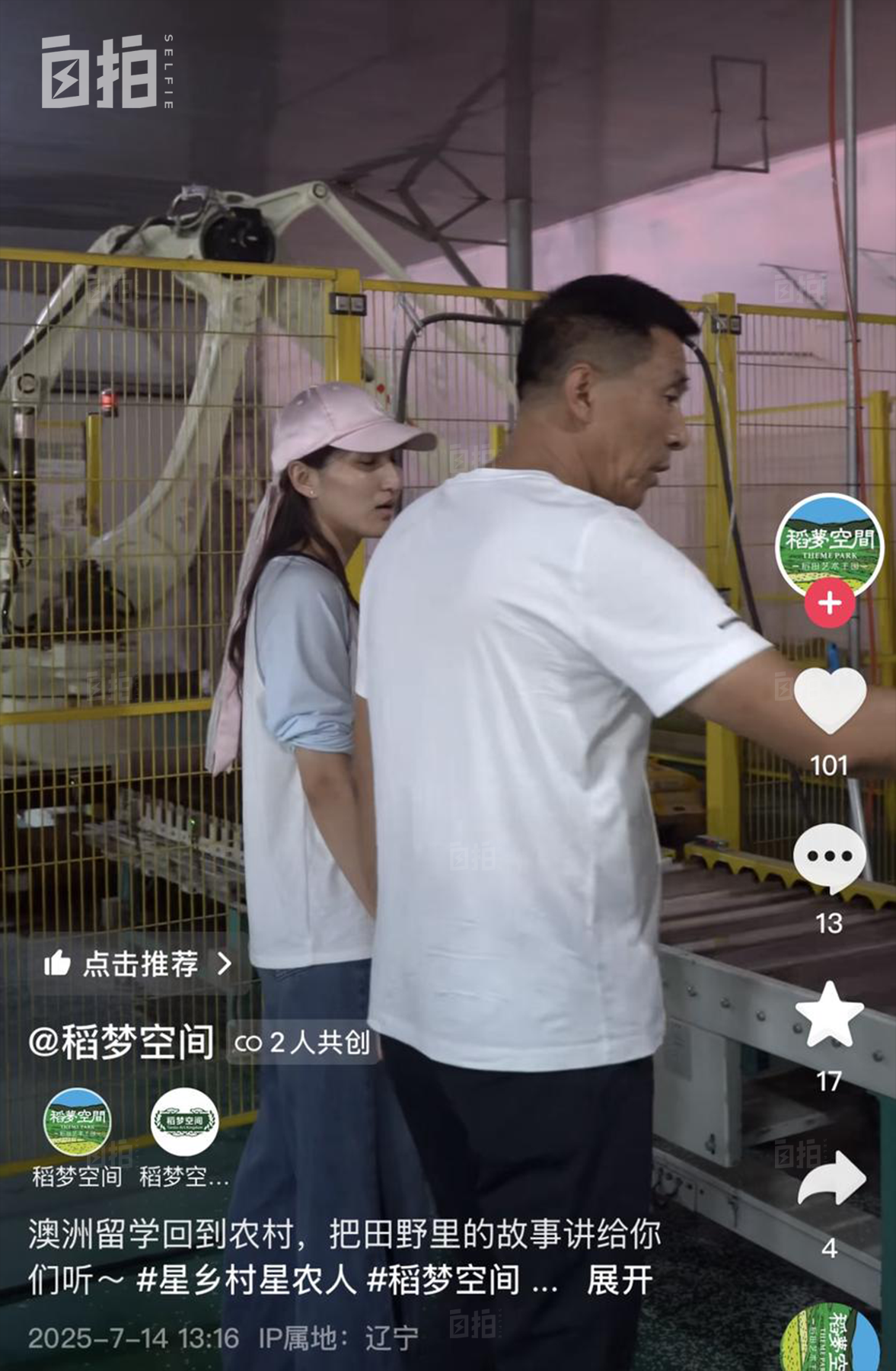The image size is (896, 1371).
Task: Tap the 点击推荐 recommend chip
Action: pos(139,964)
